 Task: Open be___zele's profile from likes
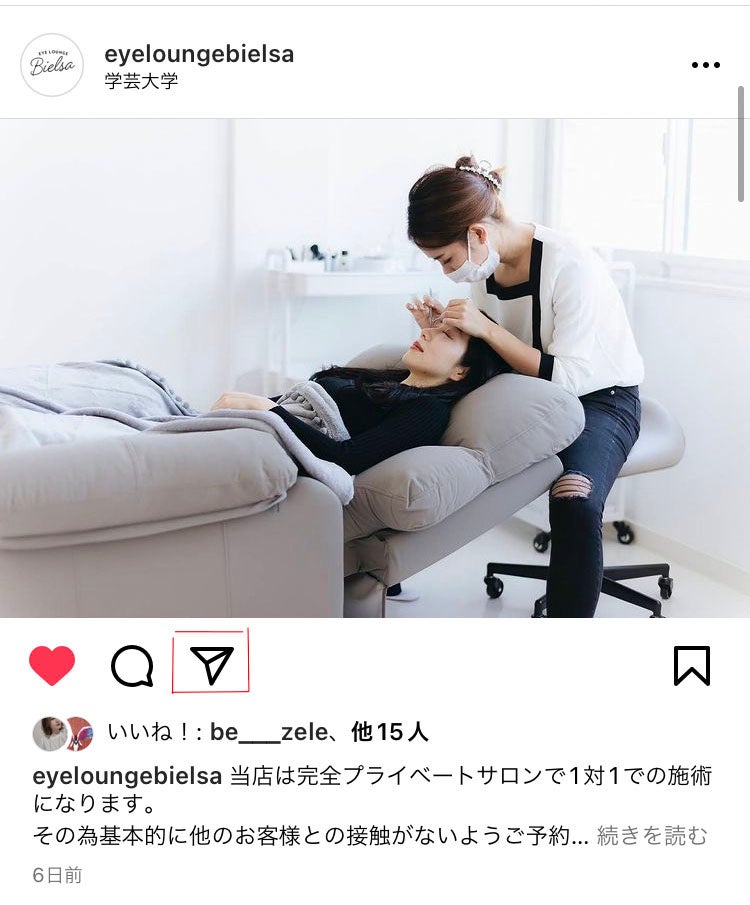pos(268,733)
